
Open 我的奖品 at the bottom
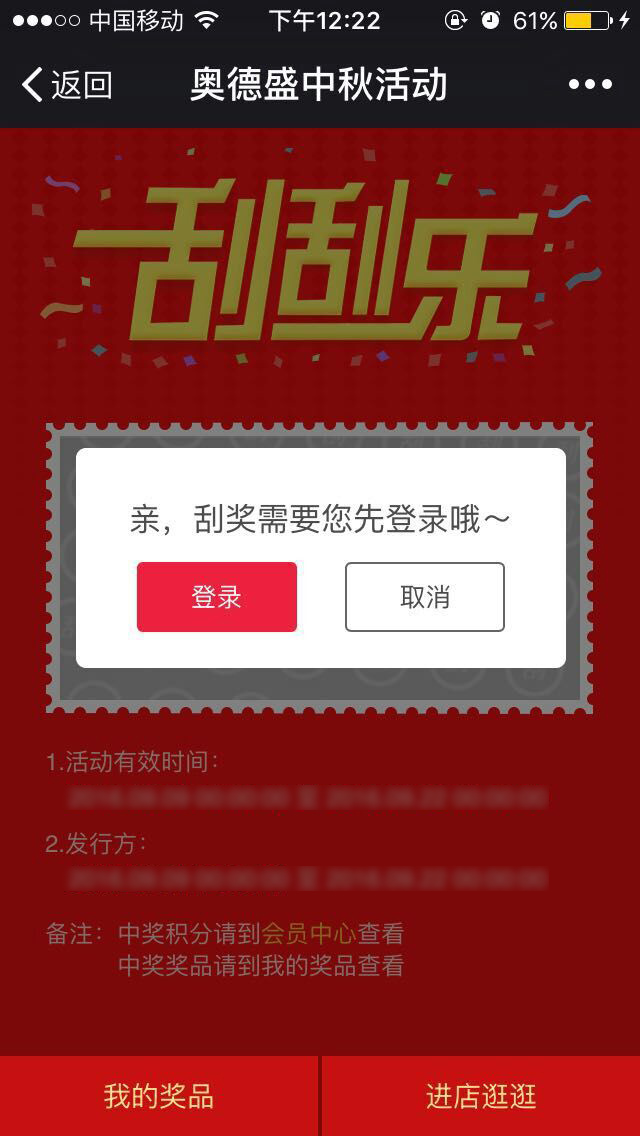click(x=159, y=1096)
